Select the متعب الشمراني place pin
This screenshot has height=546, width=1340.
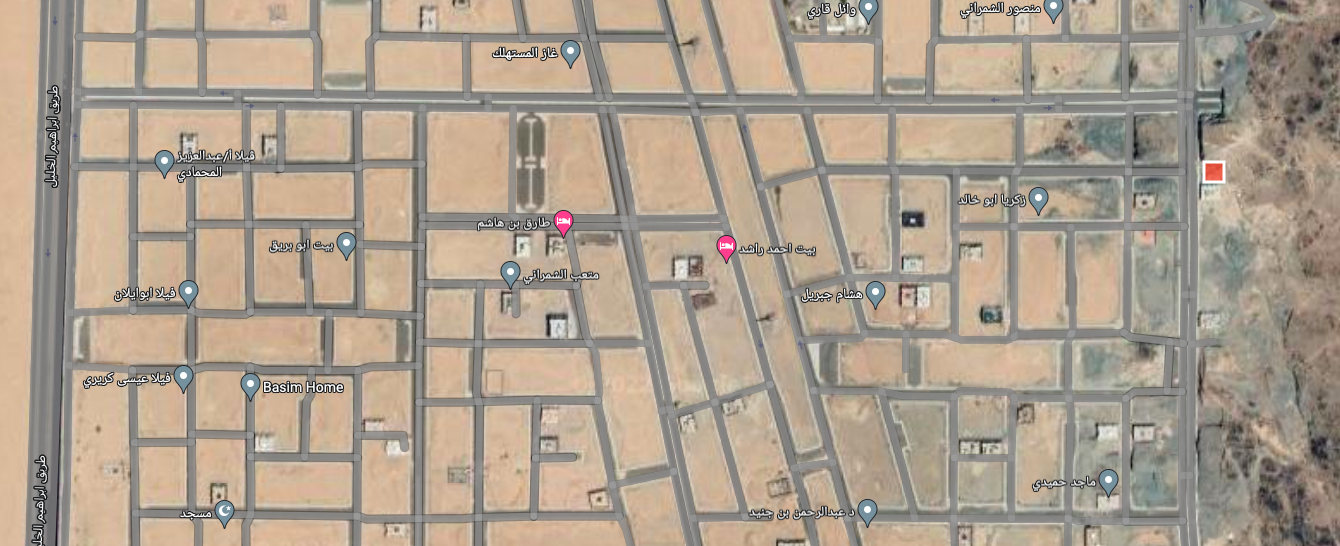point(510,273)
